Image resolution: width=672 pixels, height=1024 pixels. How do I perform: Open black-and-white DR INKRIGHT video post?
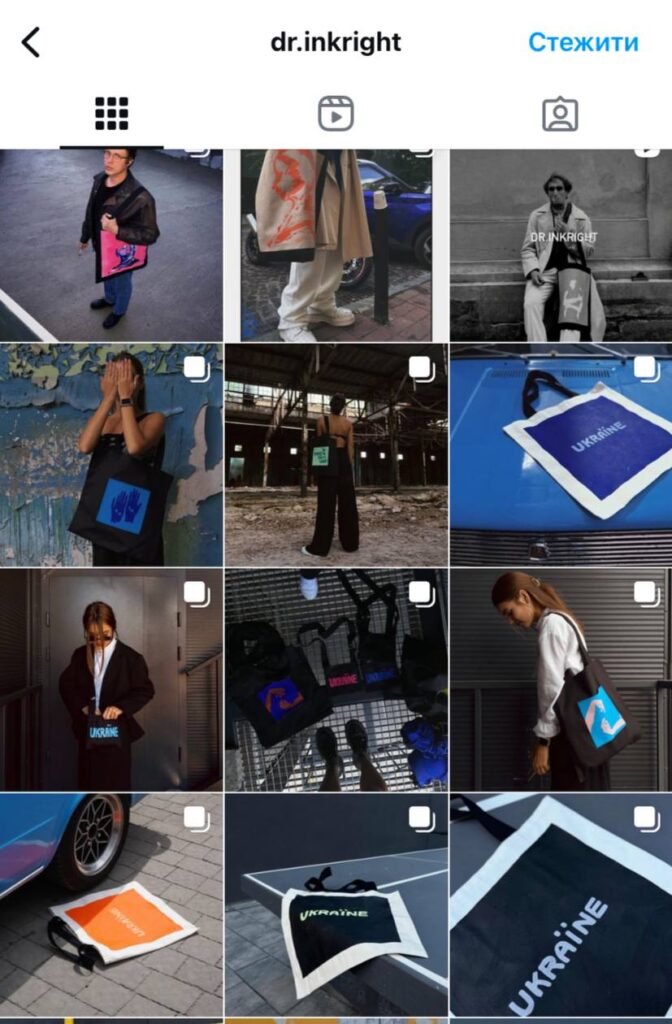click(x=561, y=245)
